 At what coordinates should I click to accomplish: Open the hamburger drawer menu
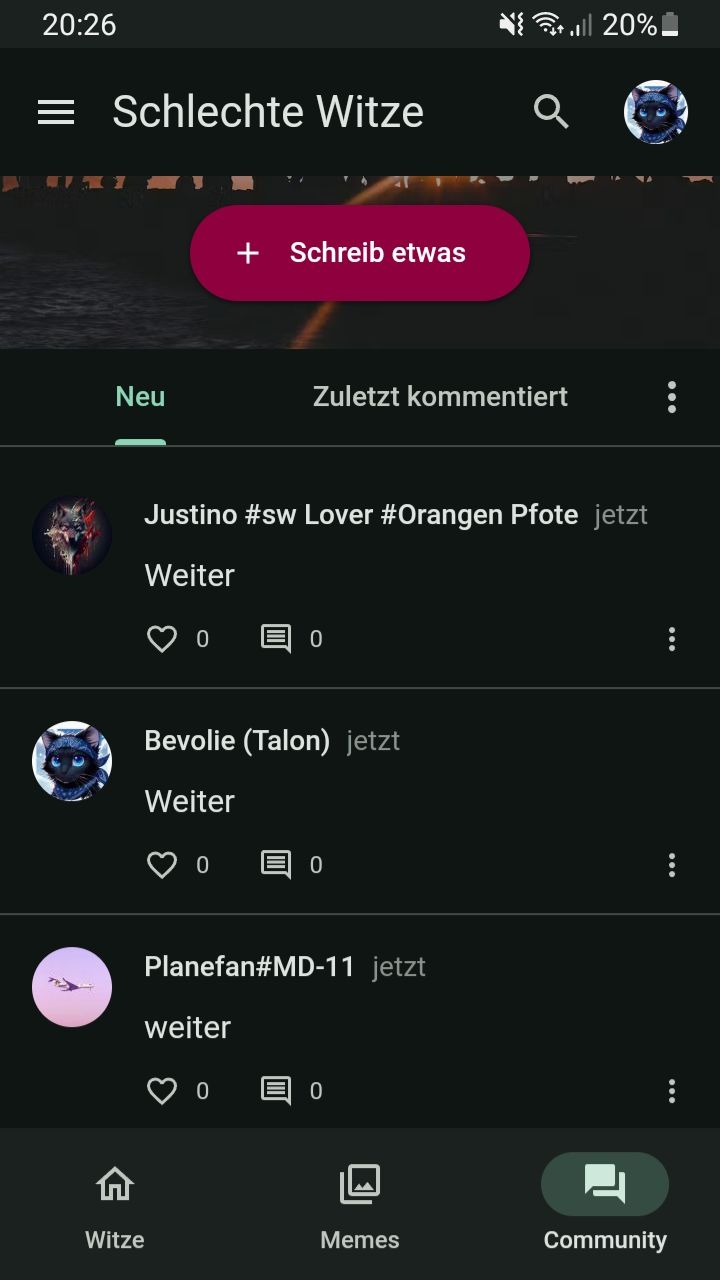pos(56,112)
